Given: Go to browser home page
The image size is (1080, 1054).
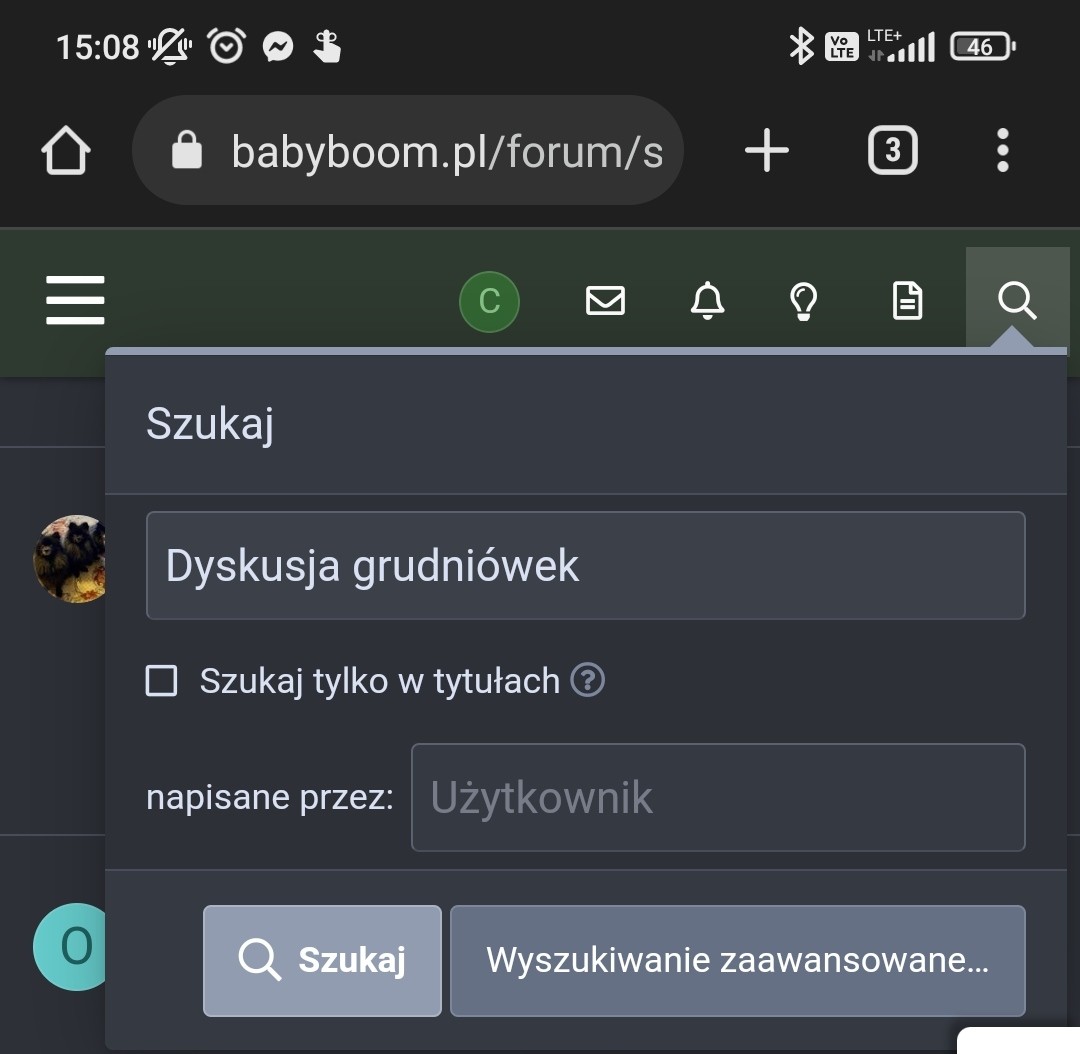Looking at the screenshot, I should [x=66, y=152].
